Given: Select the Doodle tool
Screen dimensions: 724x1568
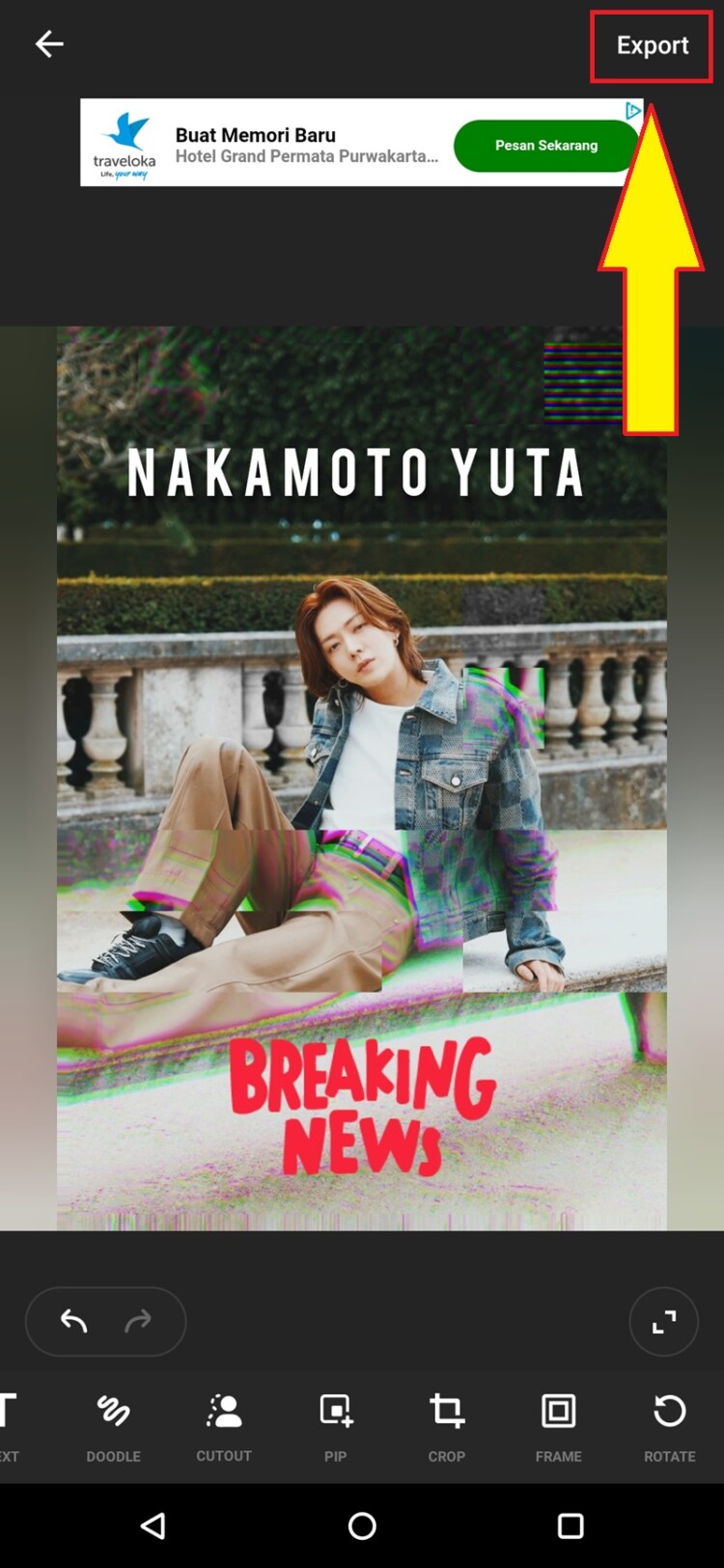Looking at the screenshot, I should pyautogui.click(x=113, y=1425).
